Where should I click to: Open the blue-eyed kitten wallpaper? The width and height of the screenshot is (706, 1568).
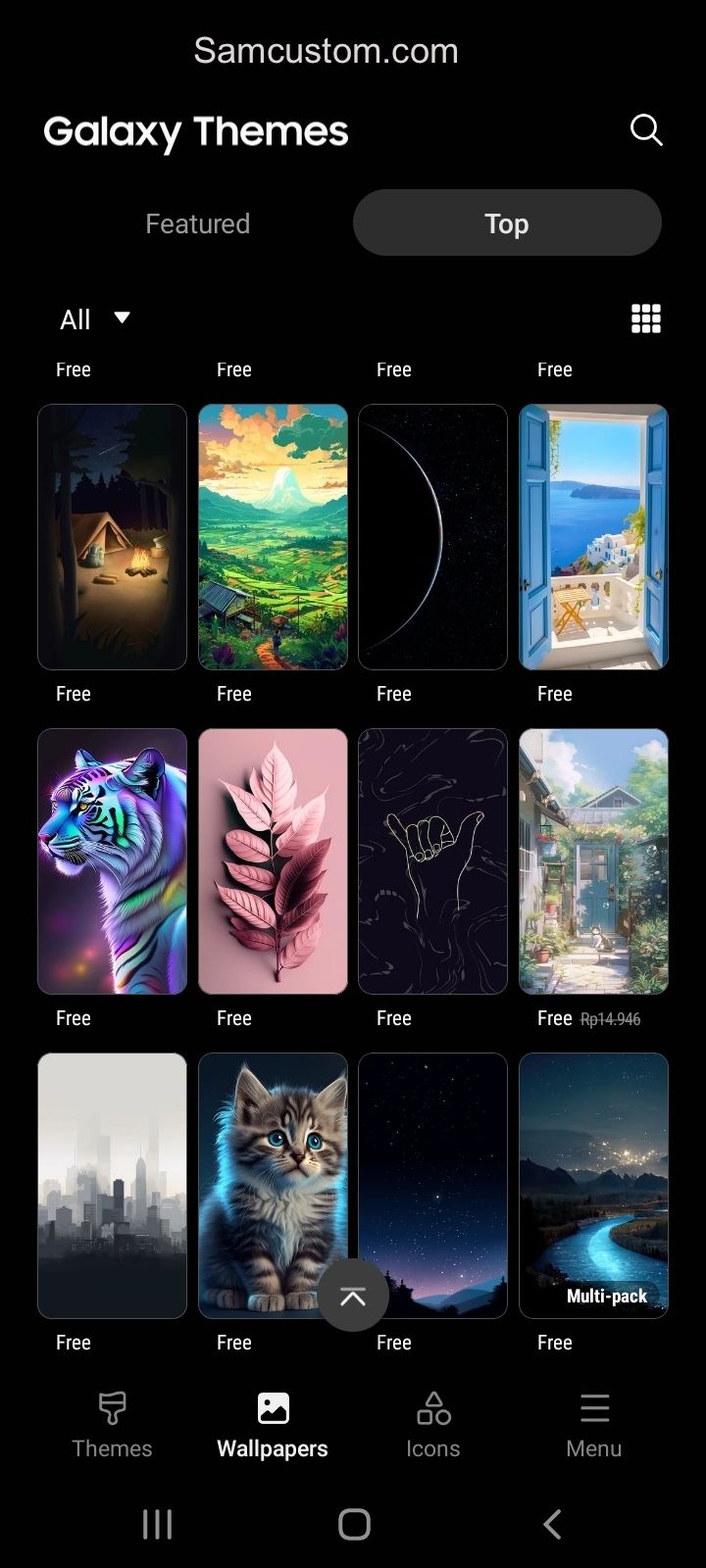click(x=273, y=1186)
